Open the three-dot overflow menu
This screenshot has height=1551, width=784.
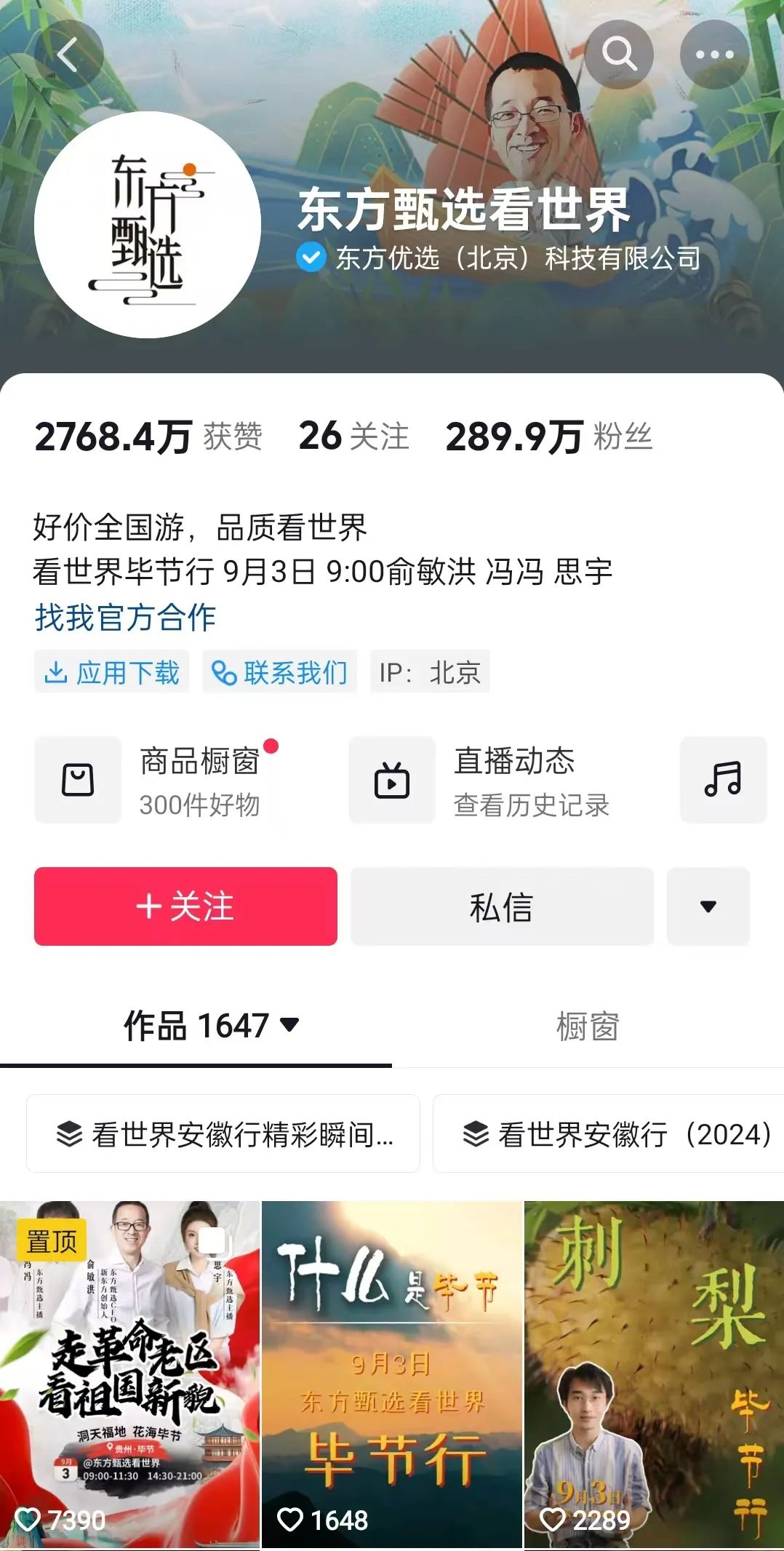(x=714, y=55)
